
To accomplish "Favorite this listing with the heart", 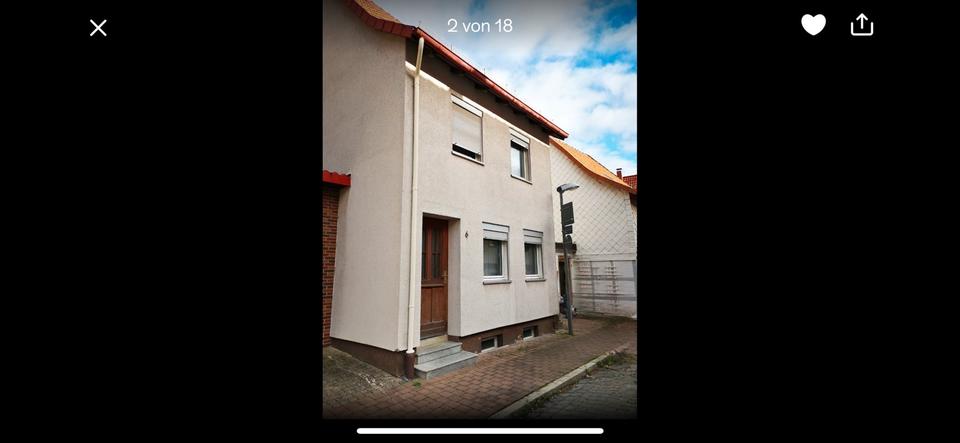I will click(813, 25).
